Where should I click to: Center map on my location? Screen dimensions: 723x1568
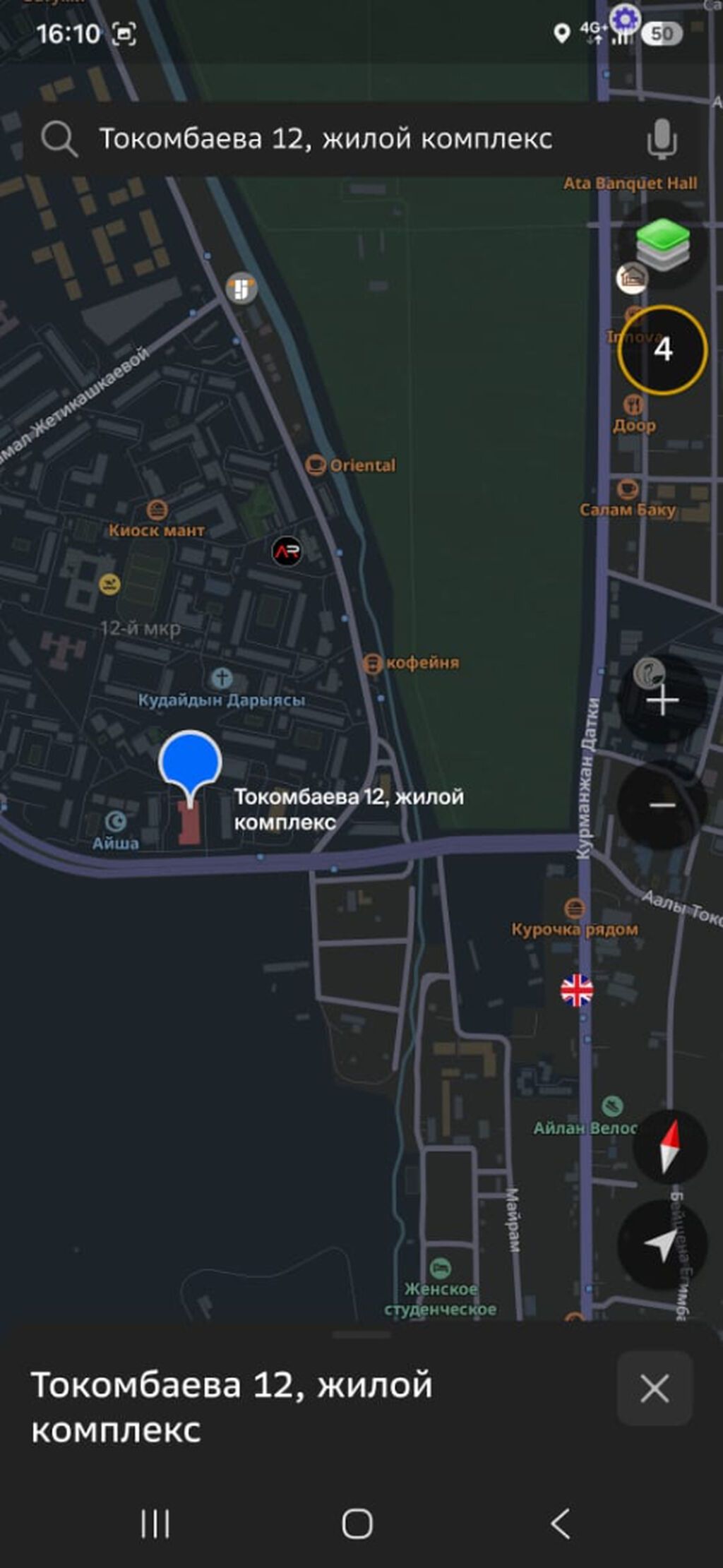point(662,1245)
